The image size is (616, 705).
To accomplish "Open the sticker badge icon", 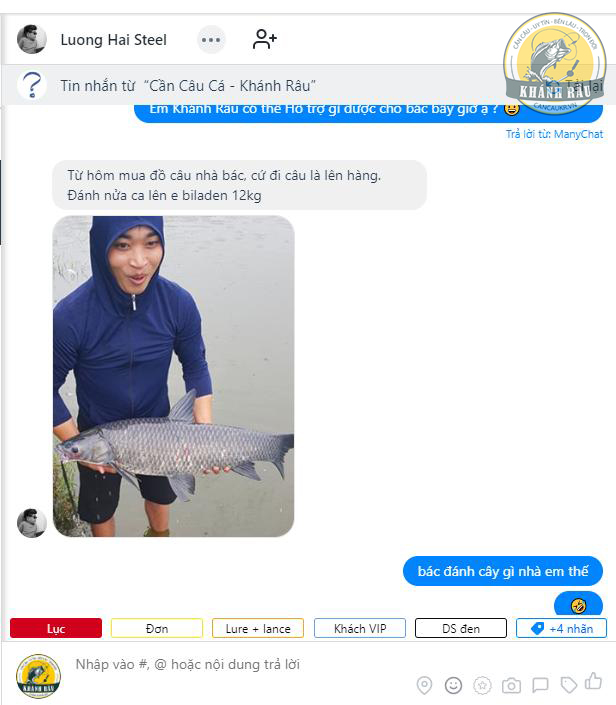I will pos(482,685).
